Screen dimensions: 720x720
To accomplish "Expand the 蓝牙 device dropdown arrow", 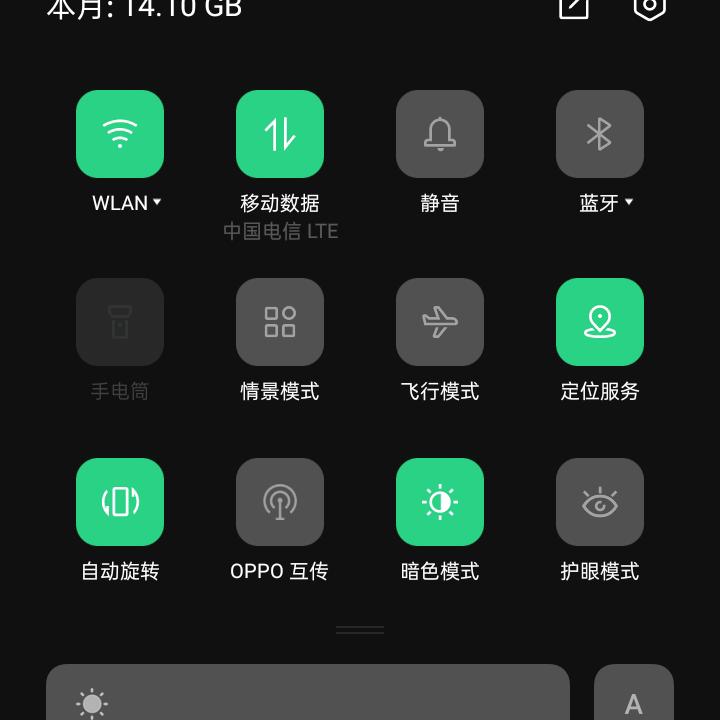I will click(x=629, y=202).
